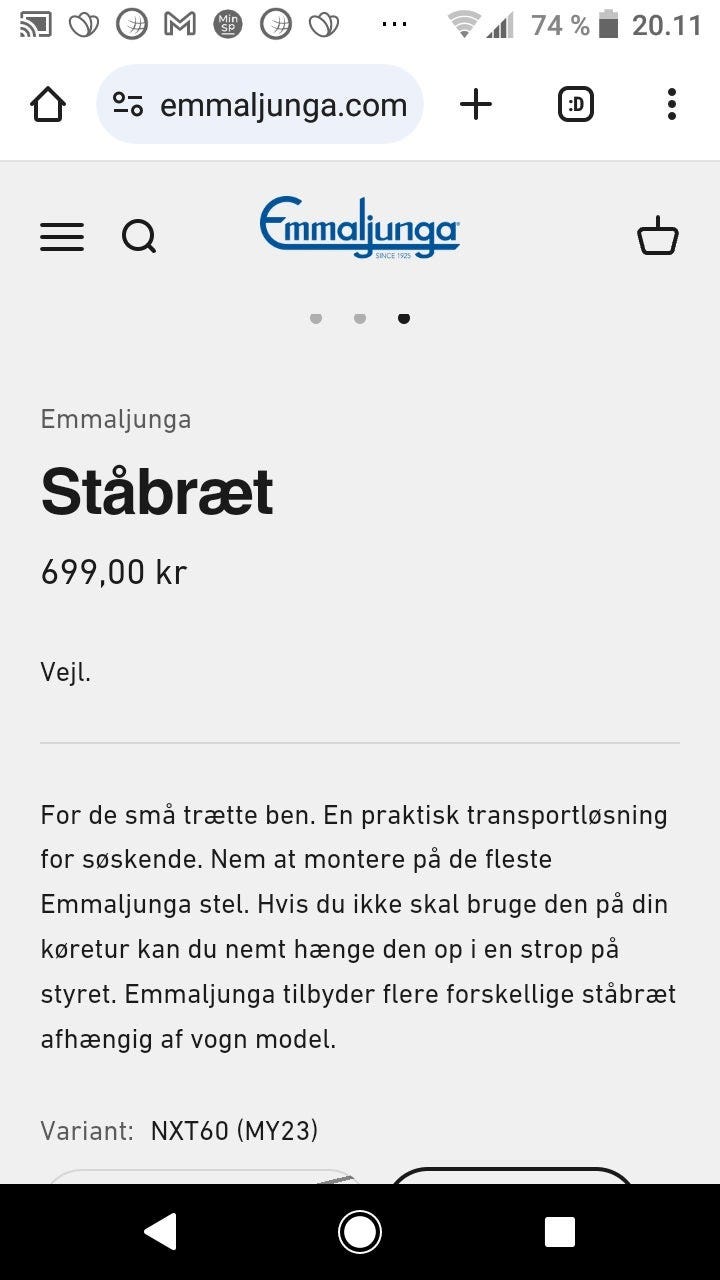Open Chrome's three-dot menu
This screenshot has height=1280, width=720.
click(671, 103)
